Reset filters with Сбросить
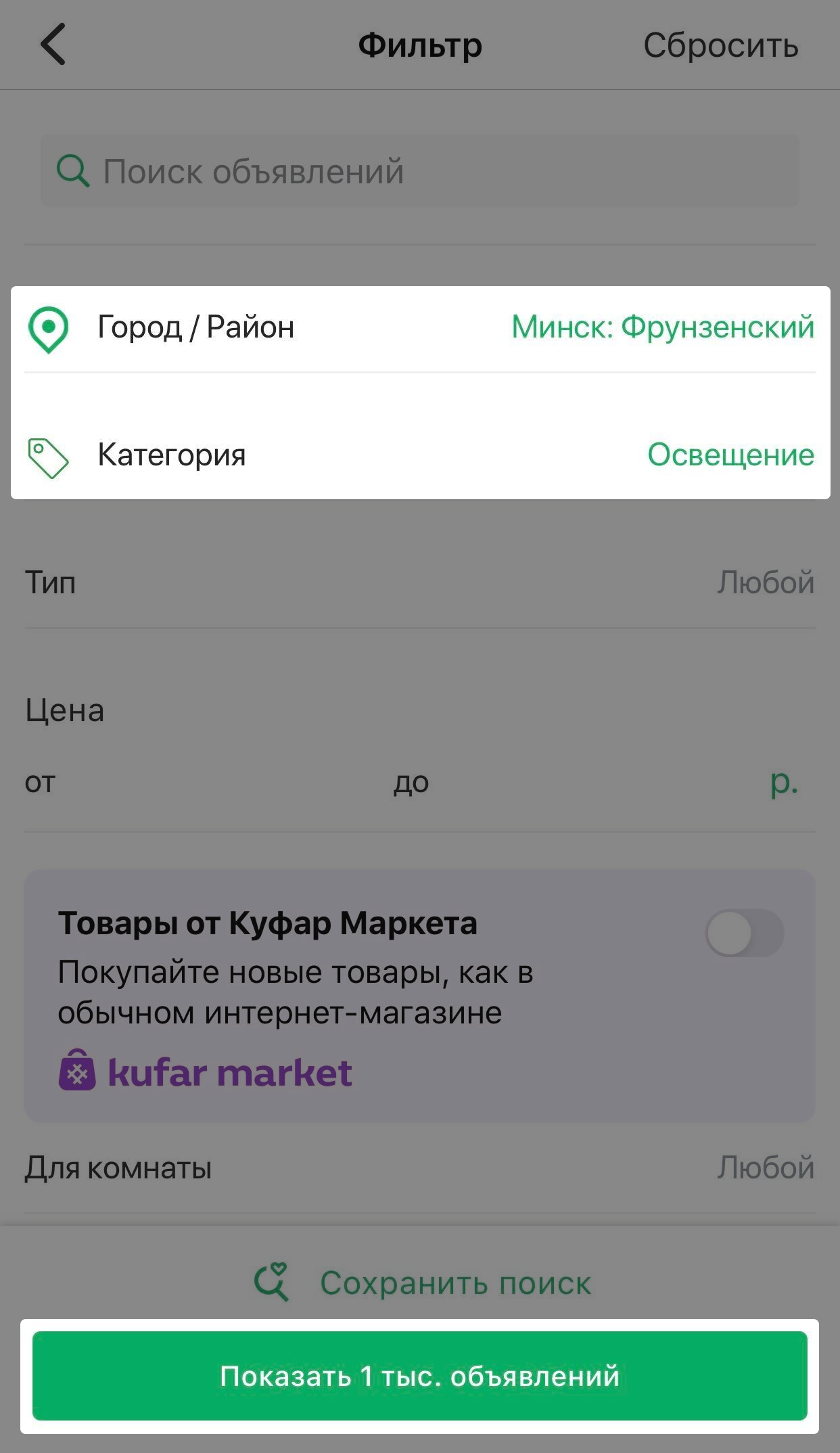Viewport: 840px width, 1453px height. tap(720, 46)
